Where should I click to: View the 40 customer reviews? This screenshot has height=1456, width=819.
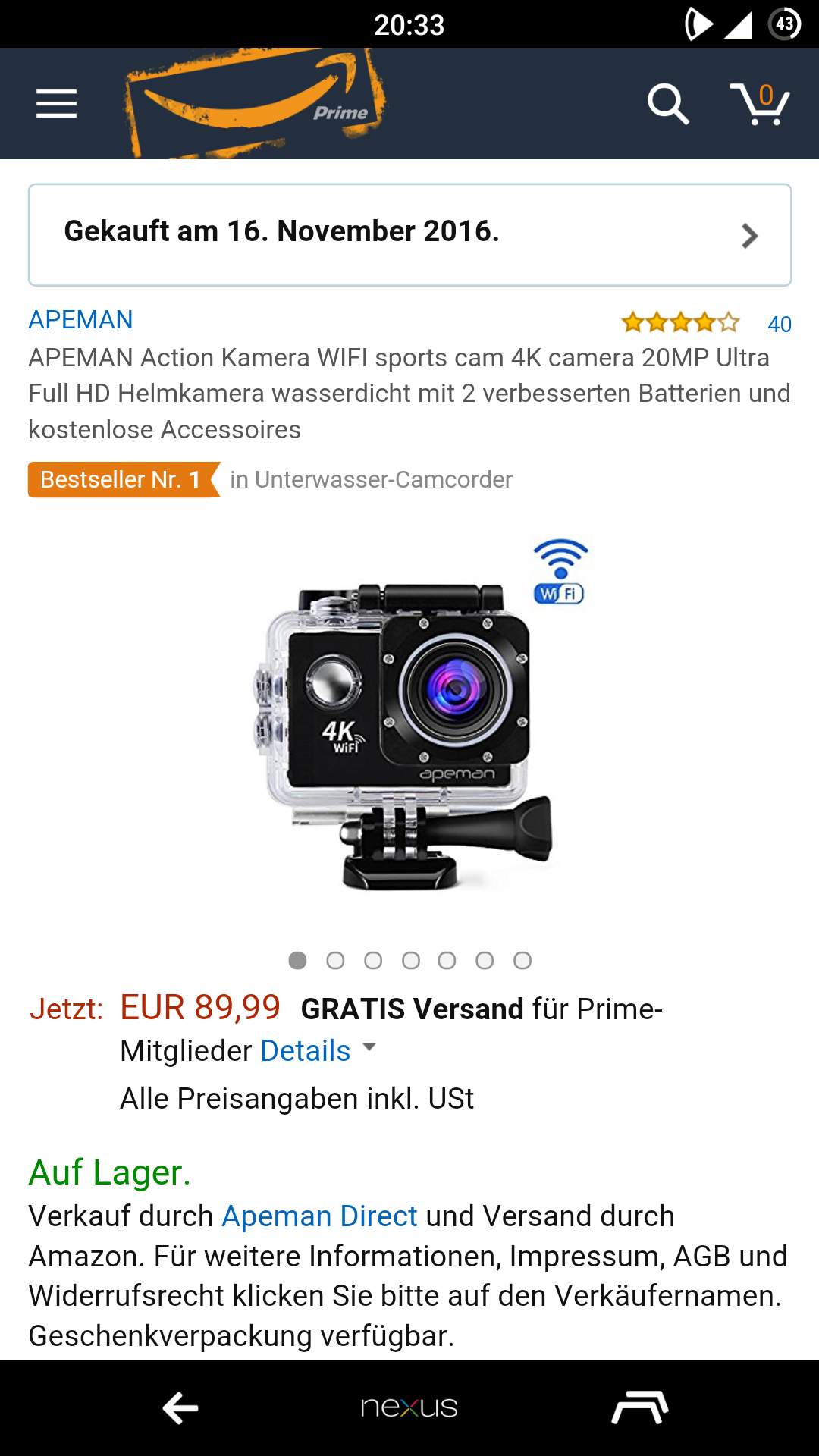(x=779, y=325)
